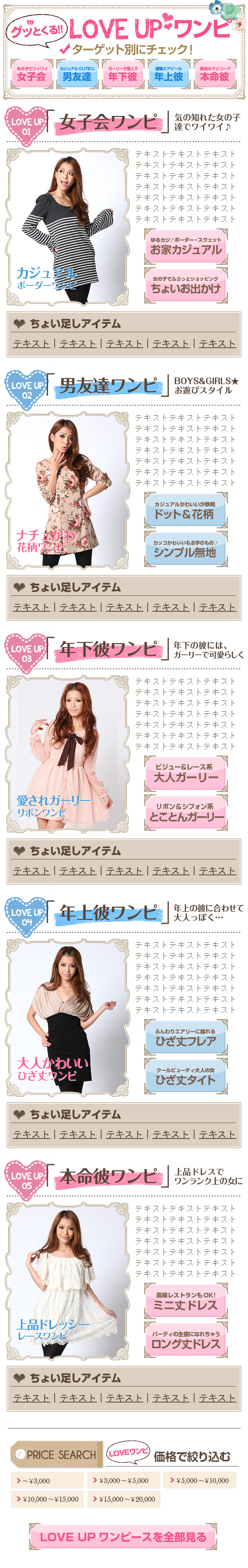
Task: Choose the ドット&花柄 button
Action: coord(186,509)
